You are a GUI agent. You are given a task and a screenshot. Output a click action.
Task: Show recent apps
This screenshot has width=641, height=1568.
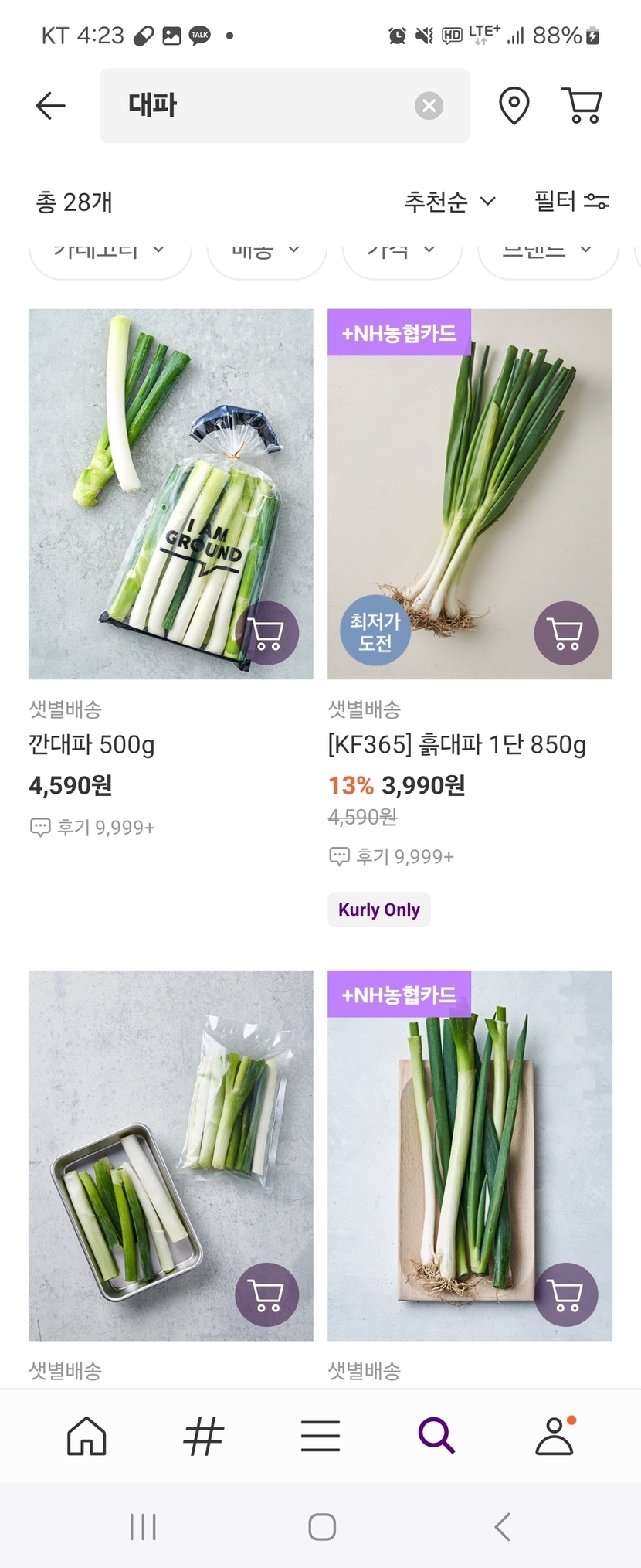143,1527
